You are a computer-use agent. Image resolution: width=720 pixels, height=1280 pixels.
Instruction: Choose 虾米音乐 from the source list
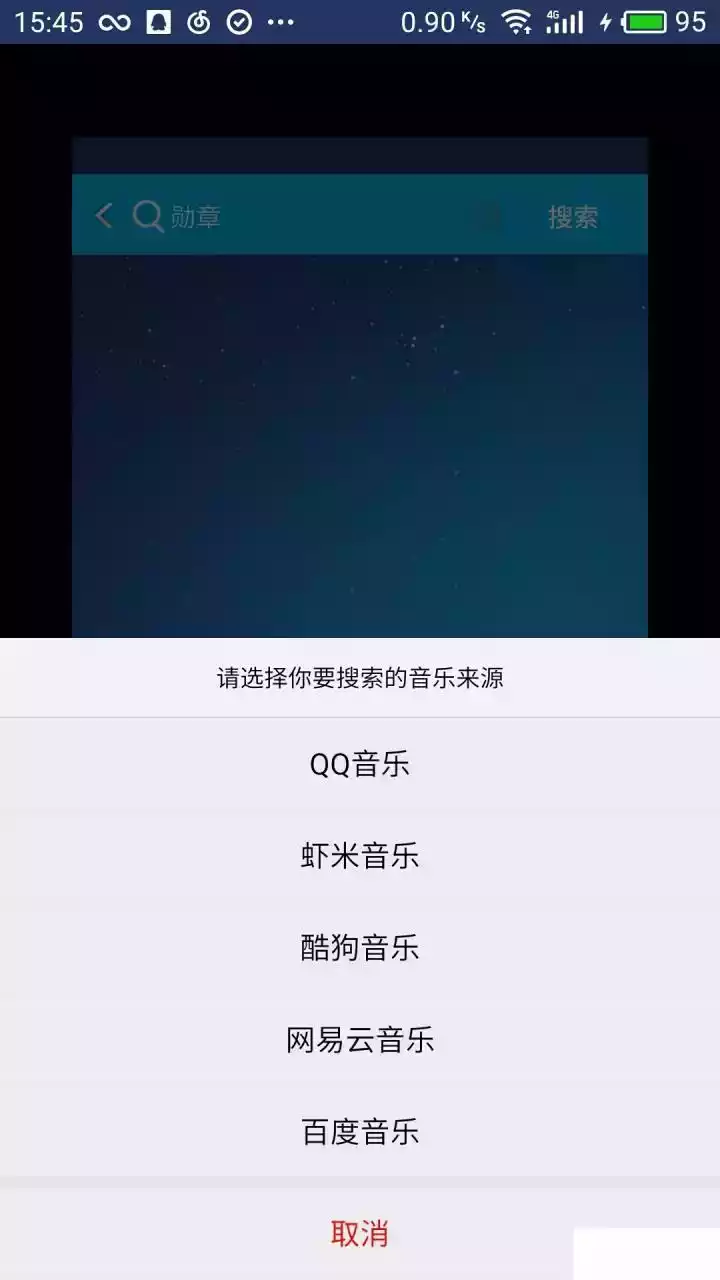tap(360, 856)
